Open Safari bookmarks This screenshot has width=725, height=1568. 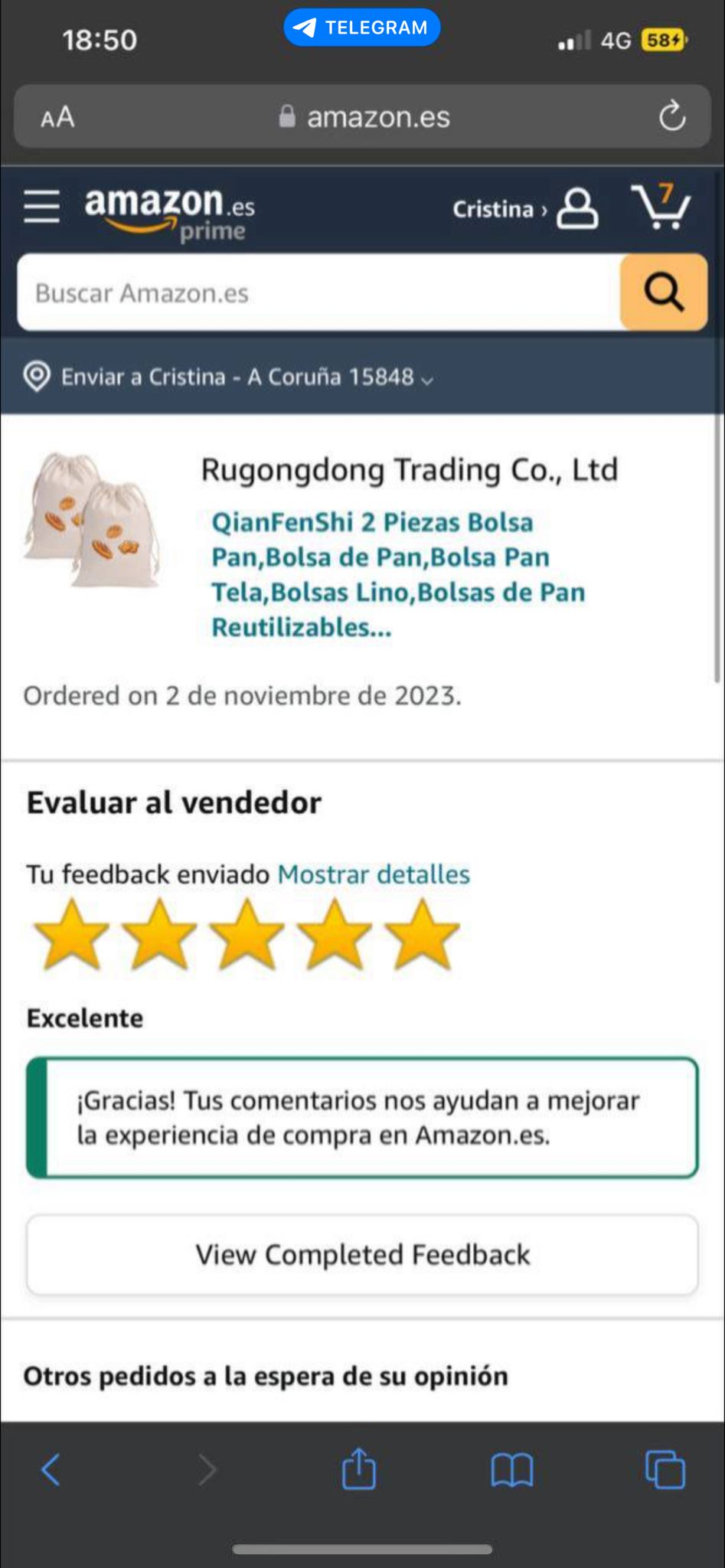point(511,1469)
